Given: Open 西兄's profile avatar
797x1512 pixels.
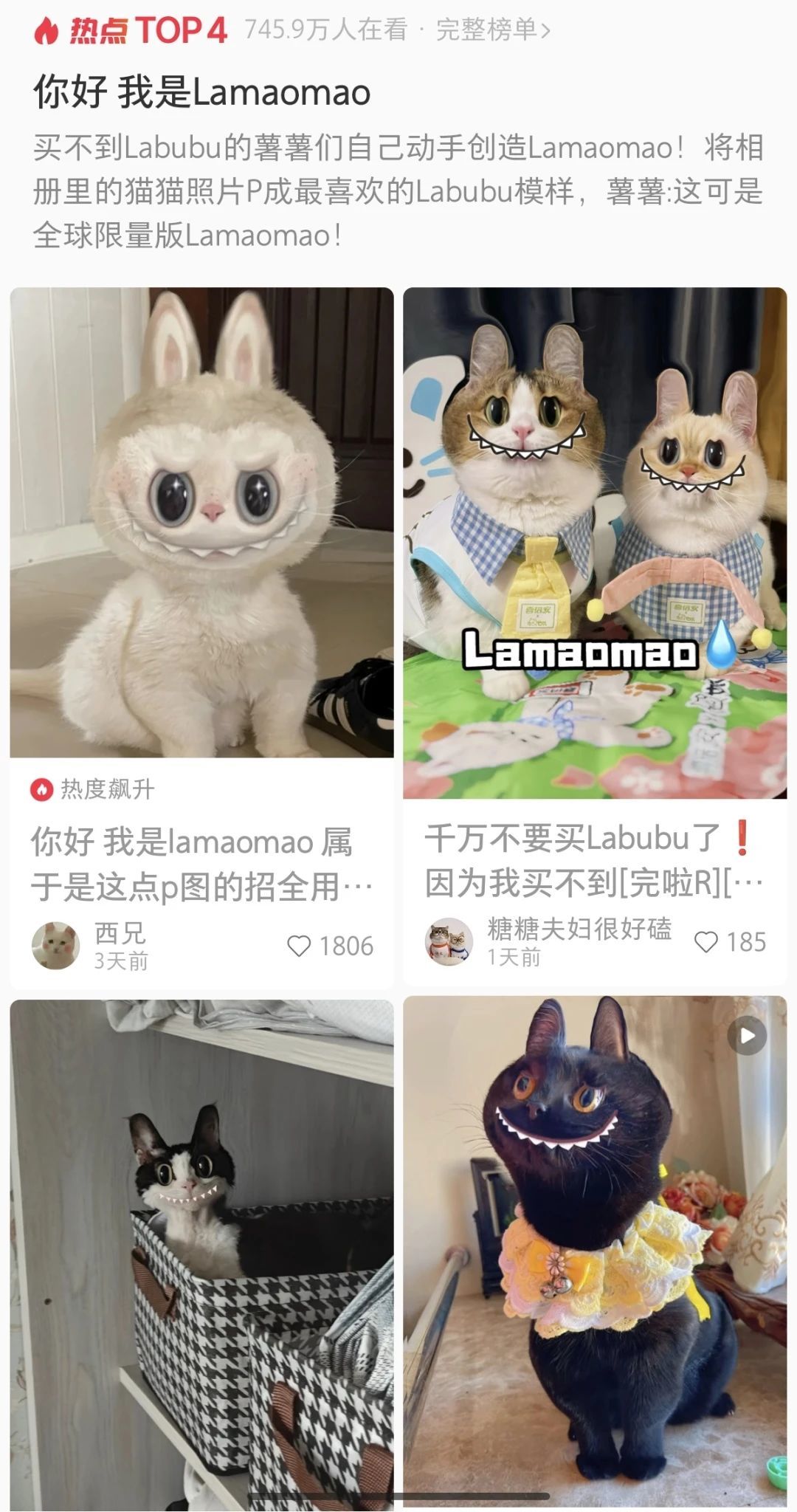Looking at the screenshot, I should click(x=55, y=946).
